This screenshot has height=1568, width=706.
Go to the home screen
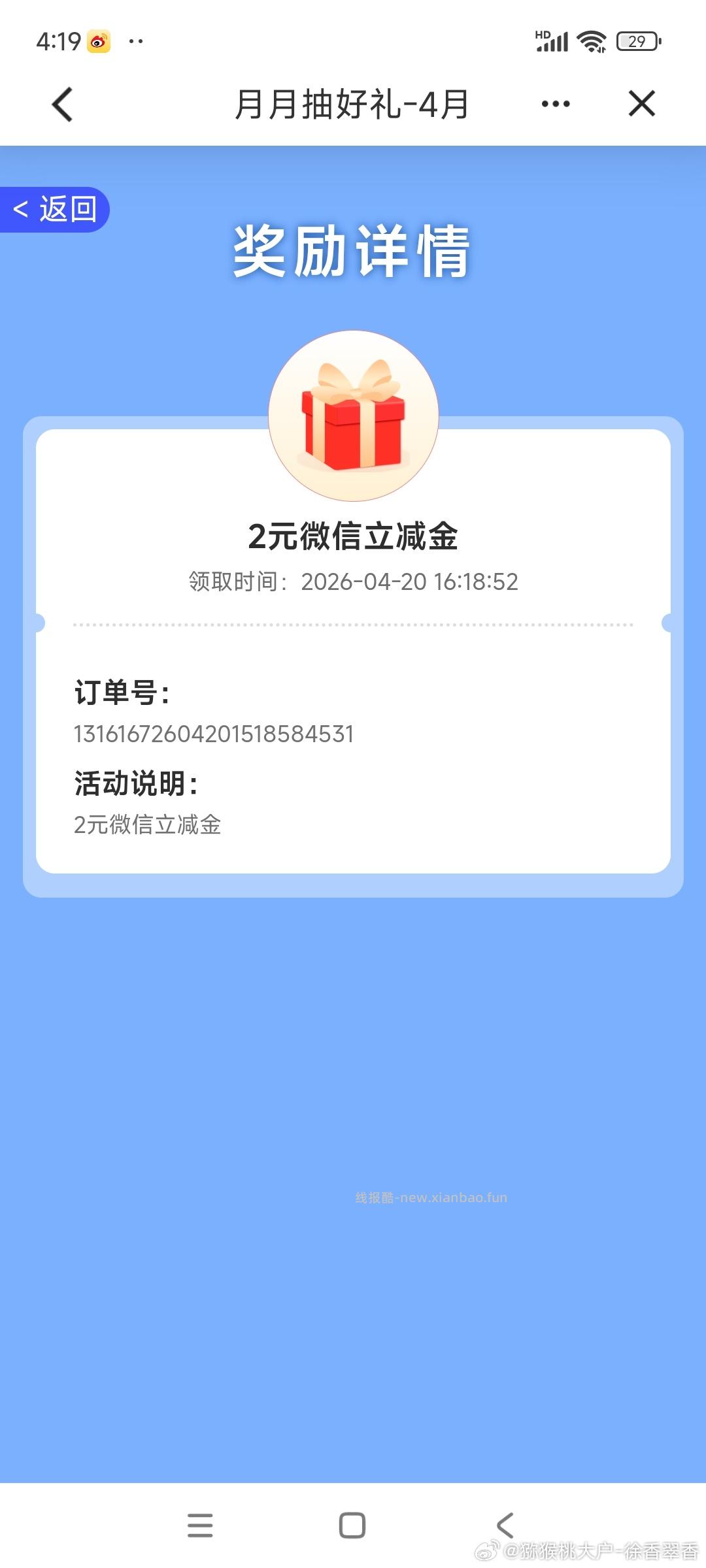[352, 1526]
